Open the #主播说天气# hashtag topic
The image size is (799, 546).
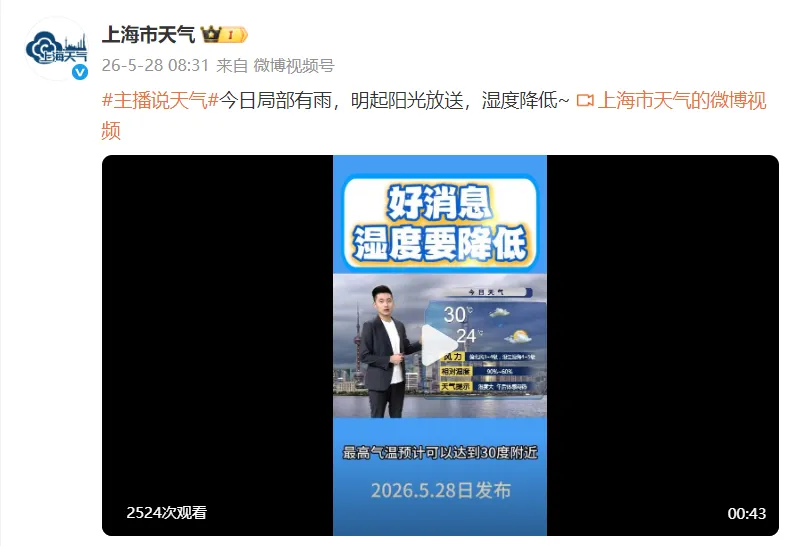[x=160, y=100]
